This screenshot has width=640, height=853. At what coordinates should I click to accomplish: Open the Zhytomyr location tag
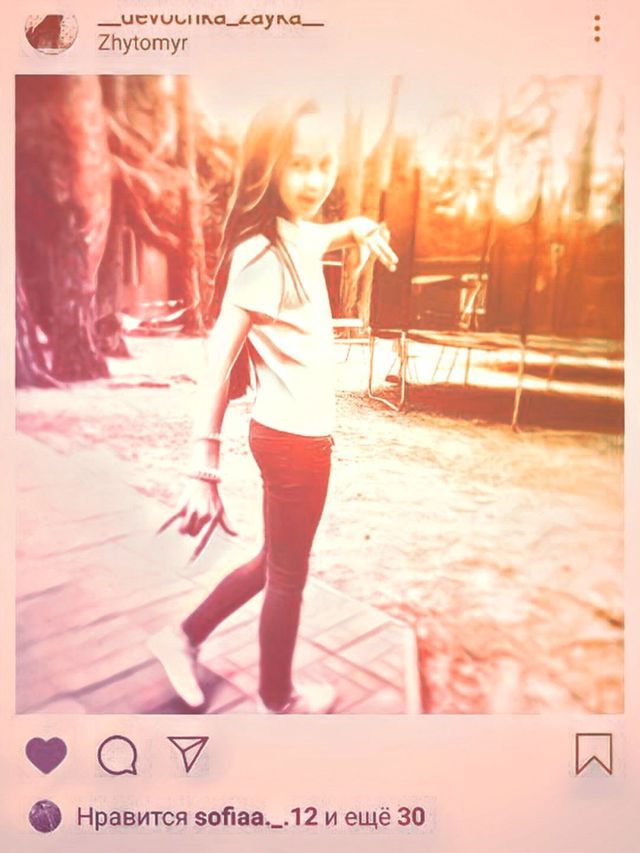pos(143,44)
